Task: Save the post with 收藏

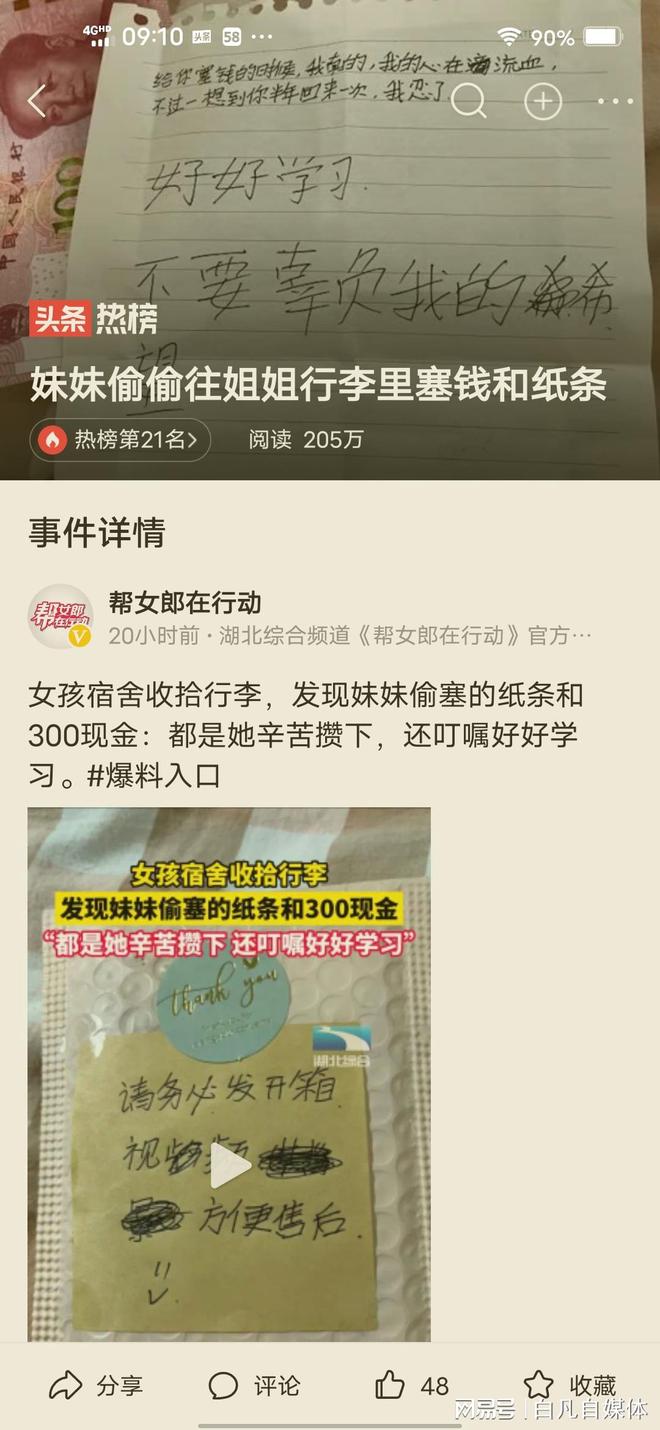Action: tap(570, 1385)
